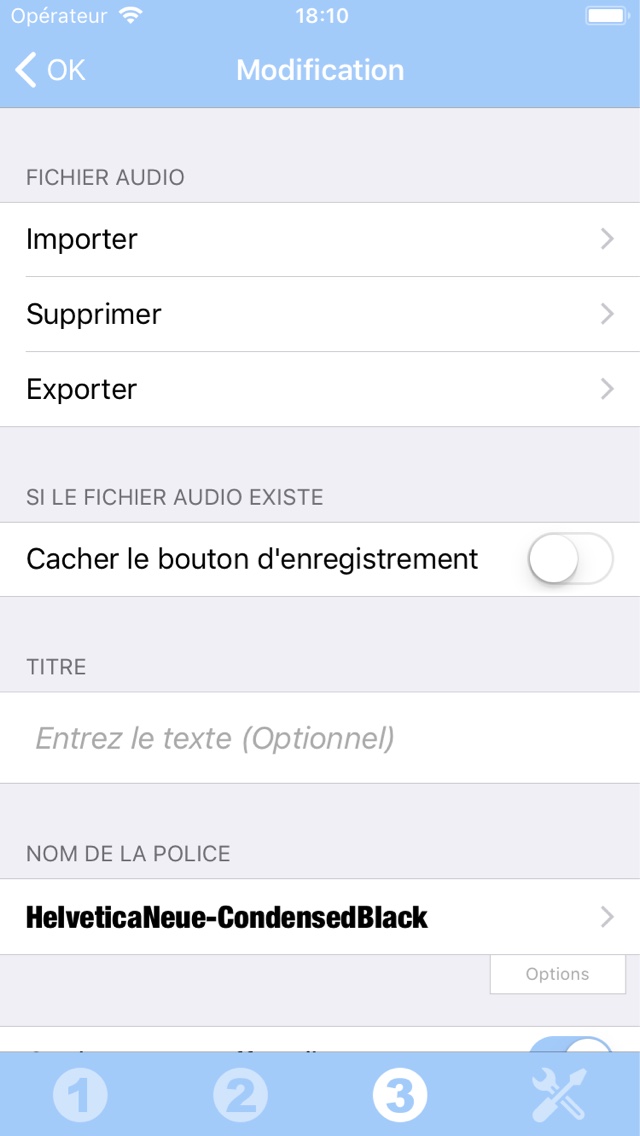
Task: Open the Supprimer row
Action: [x=320, y=314]
